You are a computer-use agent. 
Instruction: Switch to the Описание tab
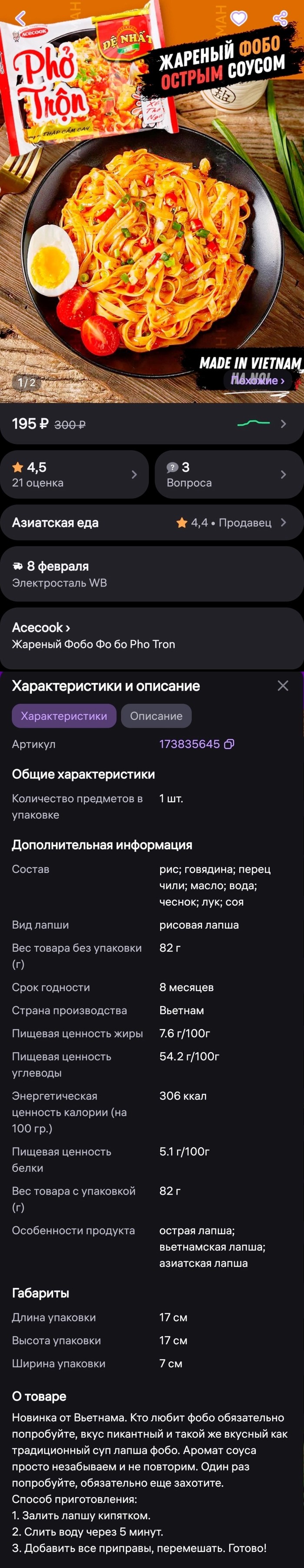(156, 716)
